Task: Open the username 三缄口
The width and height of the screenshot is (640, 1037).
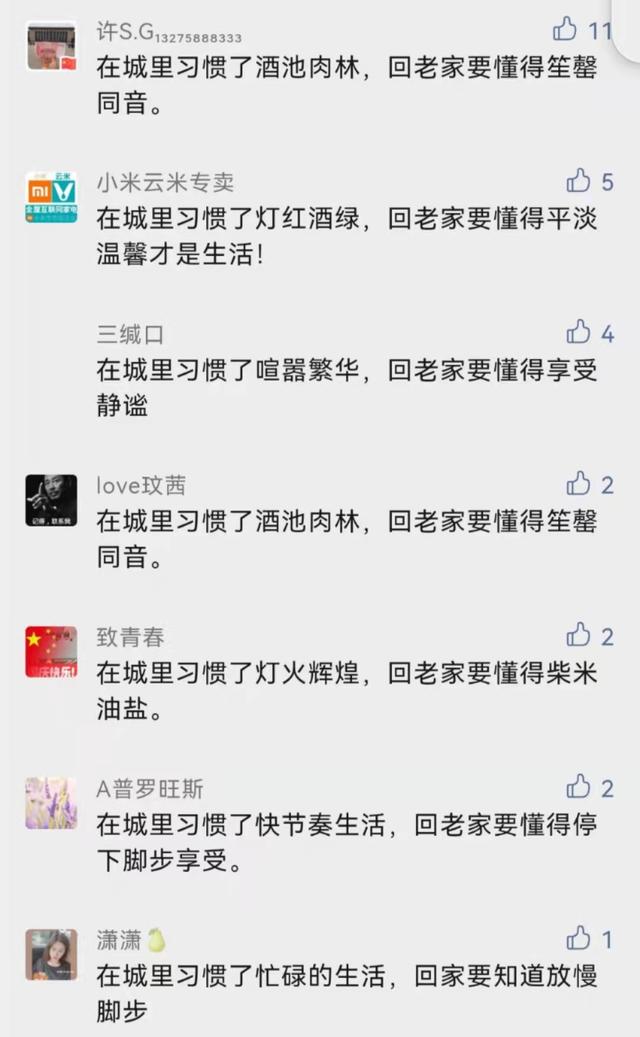Action: 130,334
